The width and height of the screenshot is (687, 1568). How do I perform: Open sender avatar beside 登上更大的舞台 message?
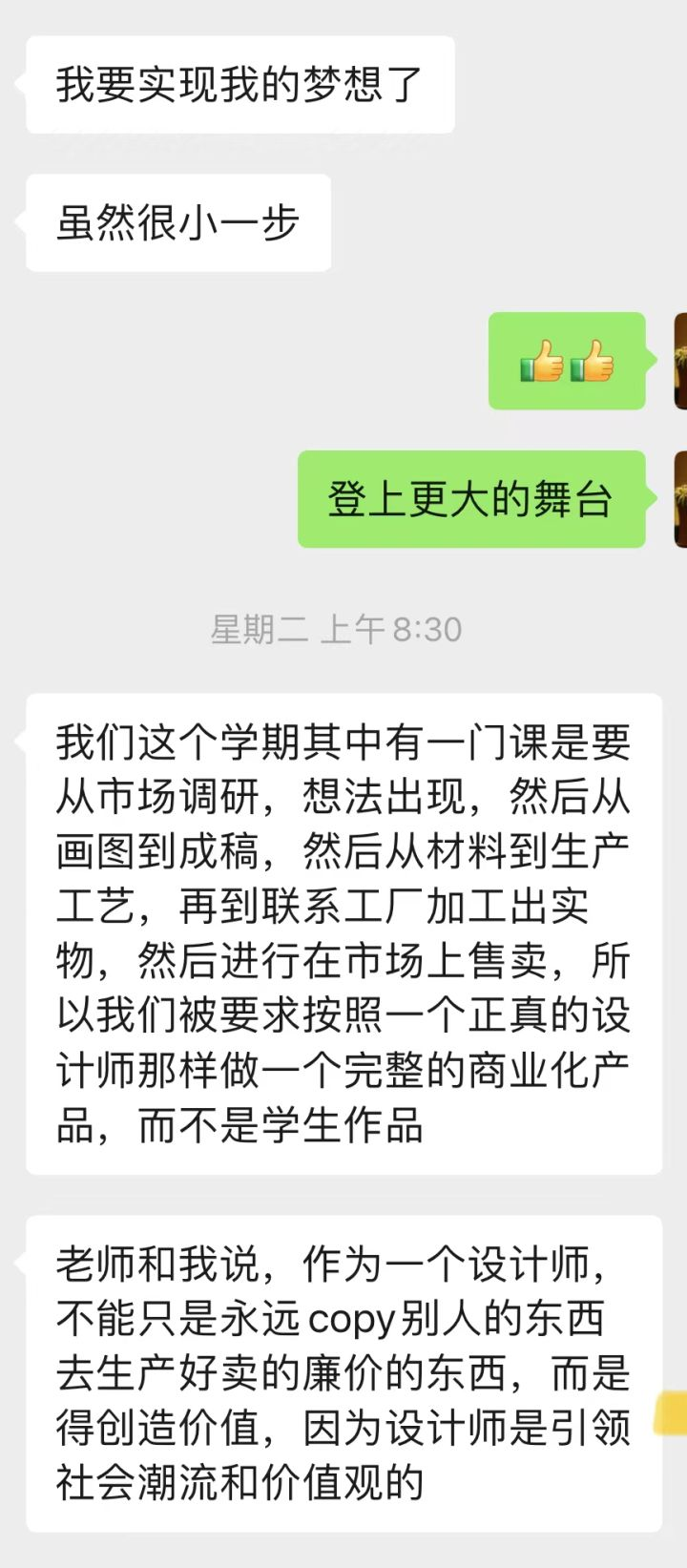pyautogui.click(x=679, y=499)
